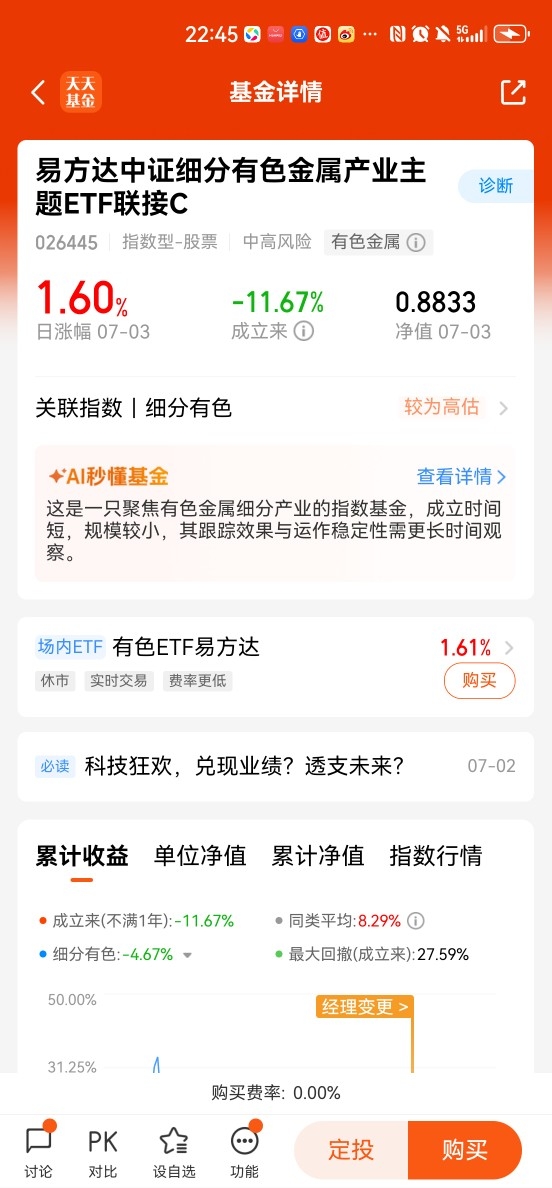Screen dimensions: 552x1188
Task: Switch to 累计净值 tab
Action: point(318,856)
